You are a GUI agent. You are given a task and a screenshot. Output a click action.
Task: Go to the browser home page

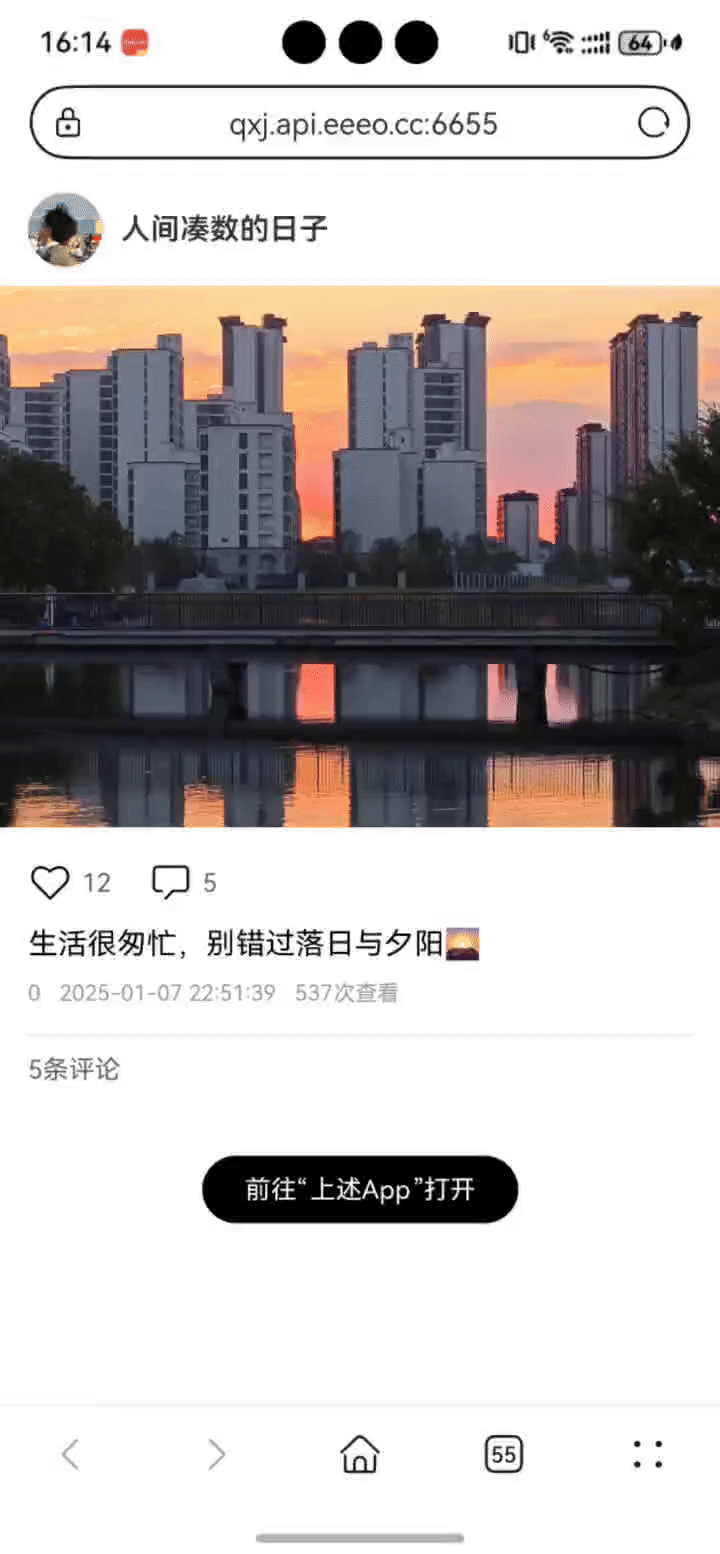click(x=360, y=1453)
